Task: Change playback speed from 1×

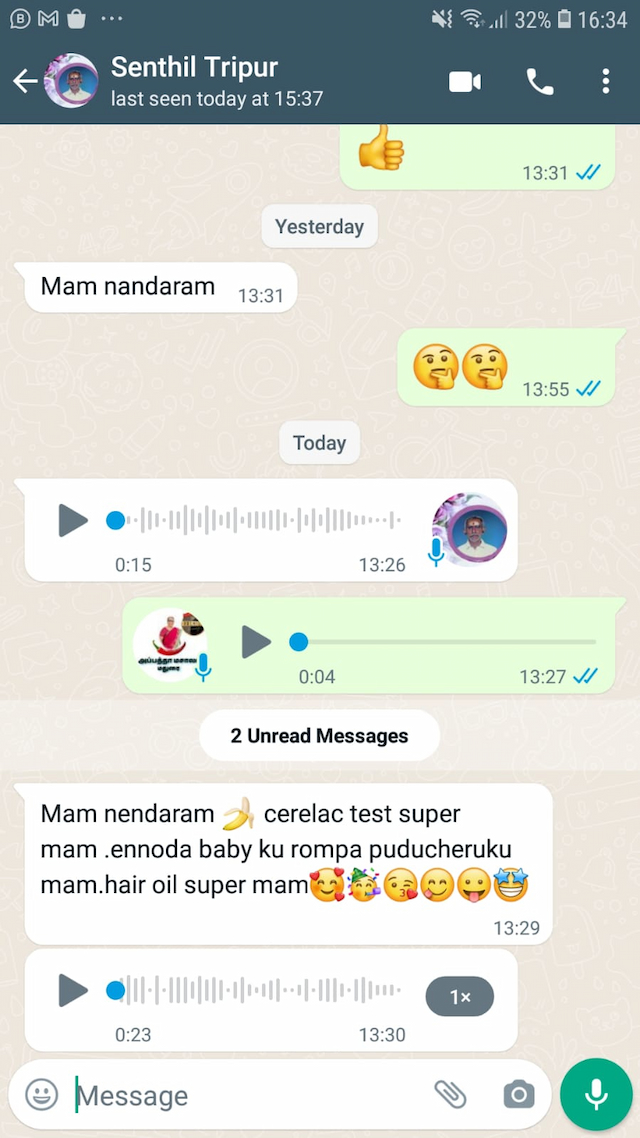Action: pyautogui.click(x=459, y=997)
